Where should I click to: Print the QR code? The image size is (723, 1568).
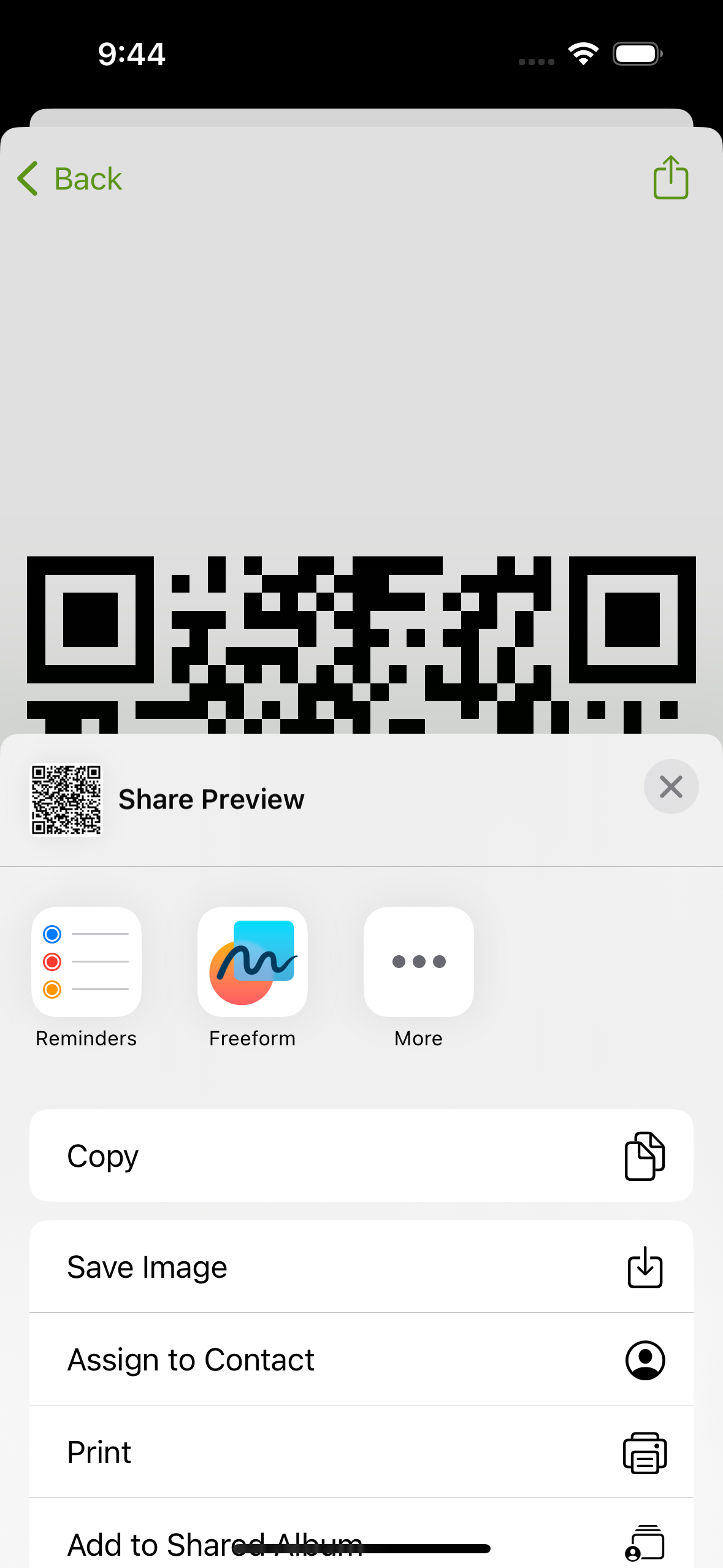tap(361, 1452)
